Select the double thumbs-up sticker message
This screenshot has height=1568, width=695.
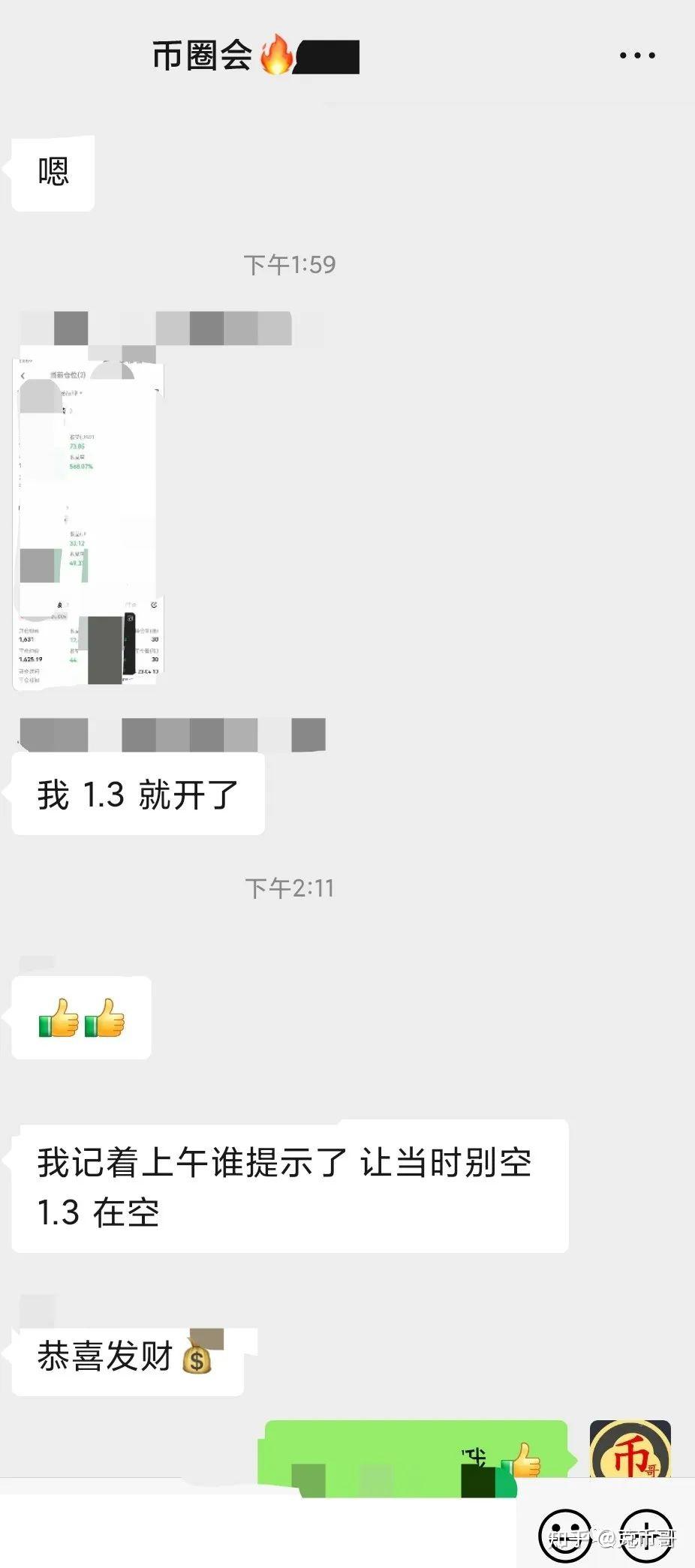click(x=80, y=1019)
